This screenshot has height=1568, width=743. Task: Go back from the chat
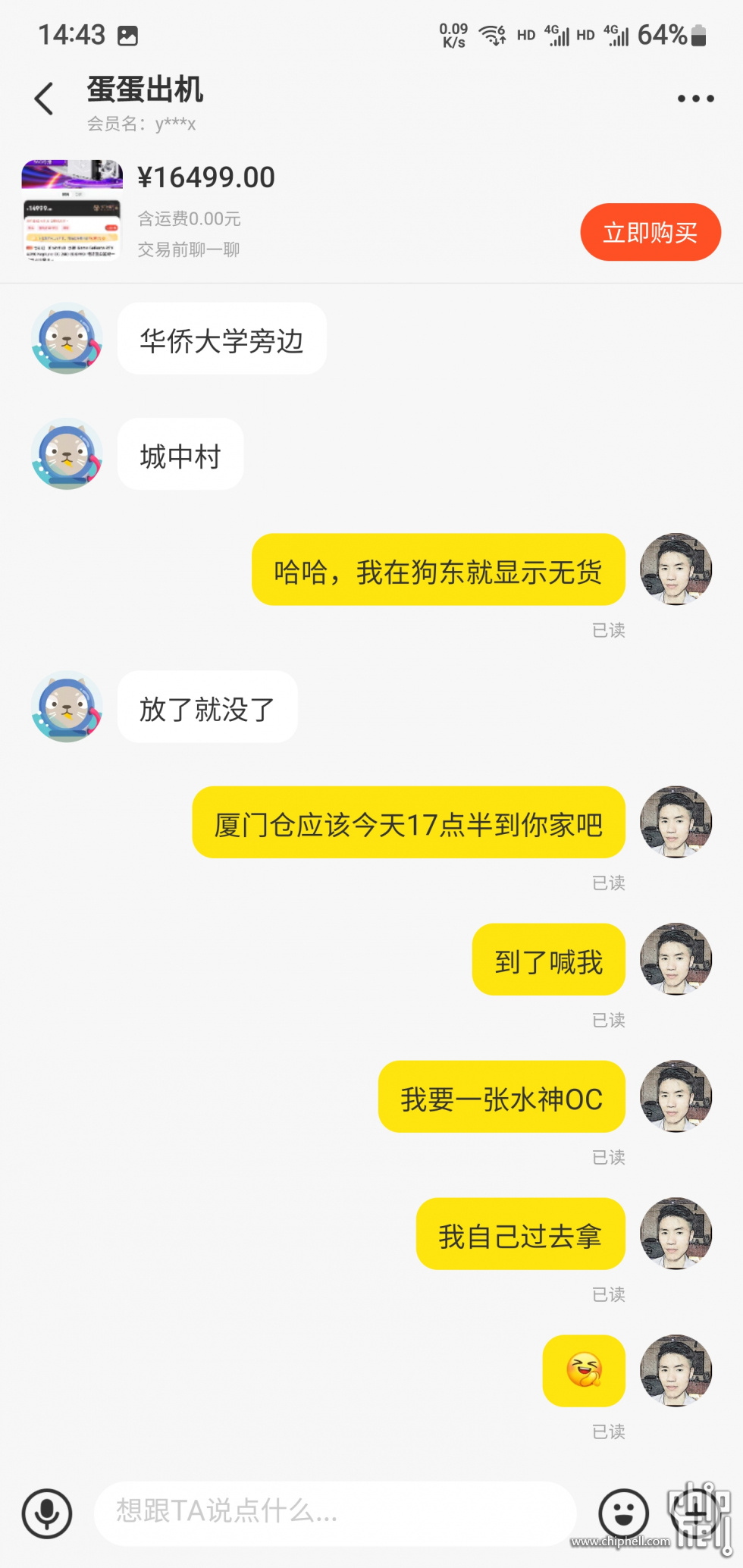coord(44,99)
